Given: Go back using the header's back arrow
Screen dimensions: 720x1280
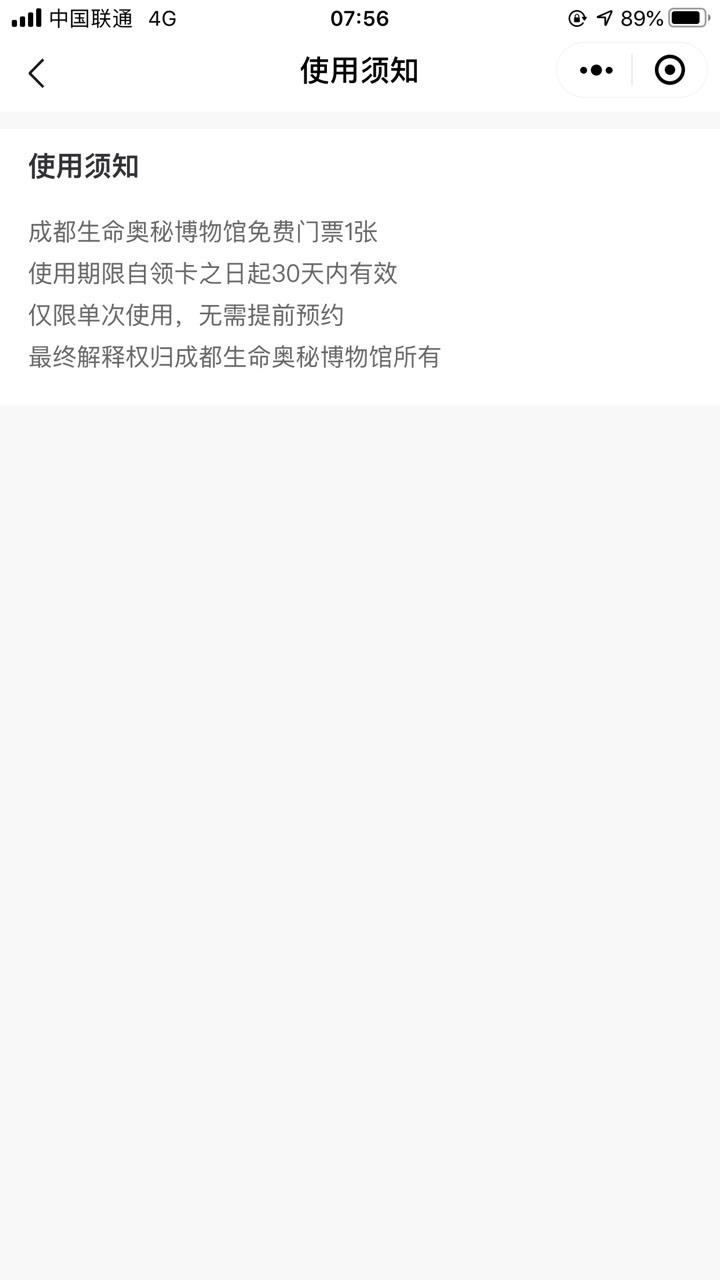Looking at the screenshot, I should [x=37, y=72].
